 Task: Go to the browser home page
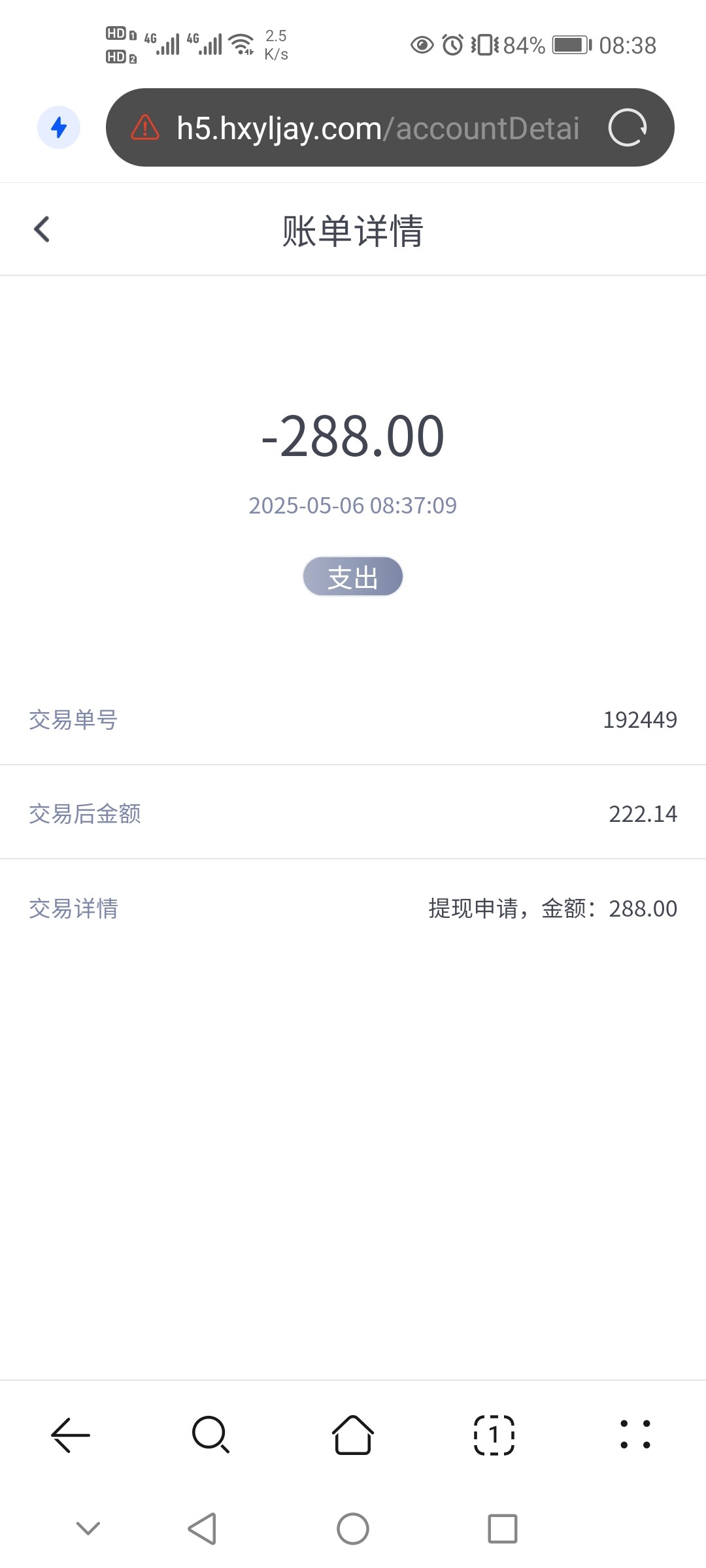click(x=353, y=1435)
